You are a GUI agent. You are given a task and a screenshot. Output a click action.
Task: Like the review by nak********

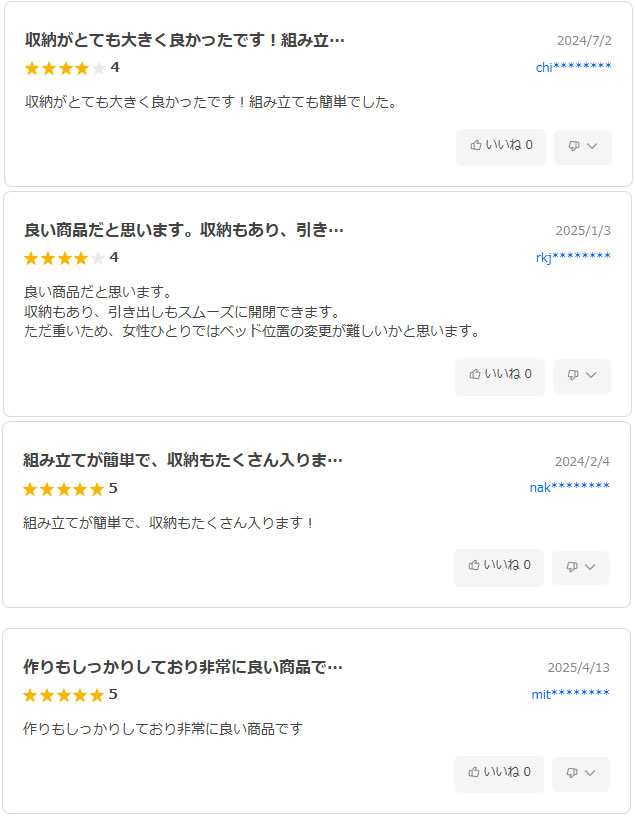499,566
